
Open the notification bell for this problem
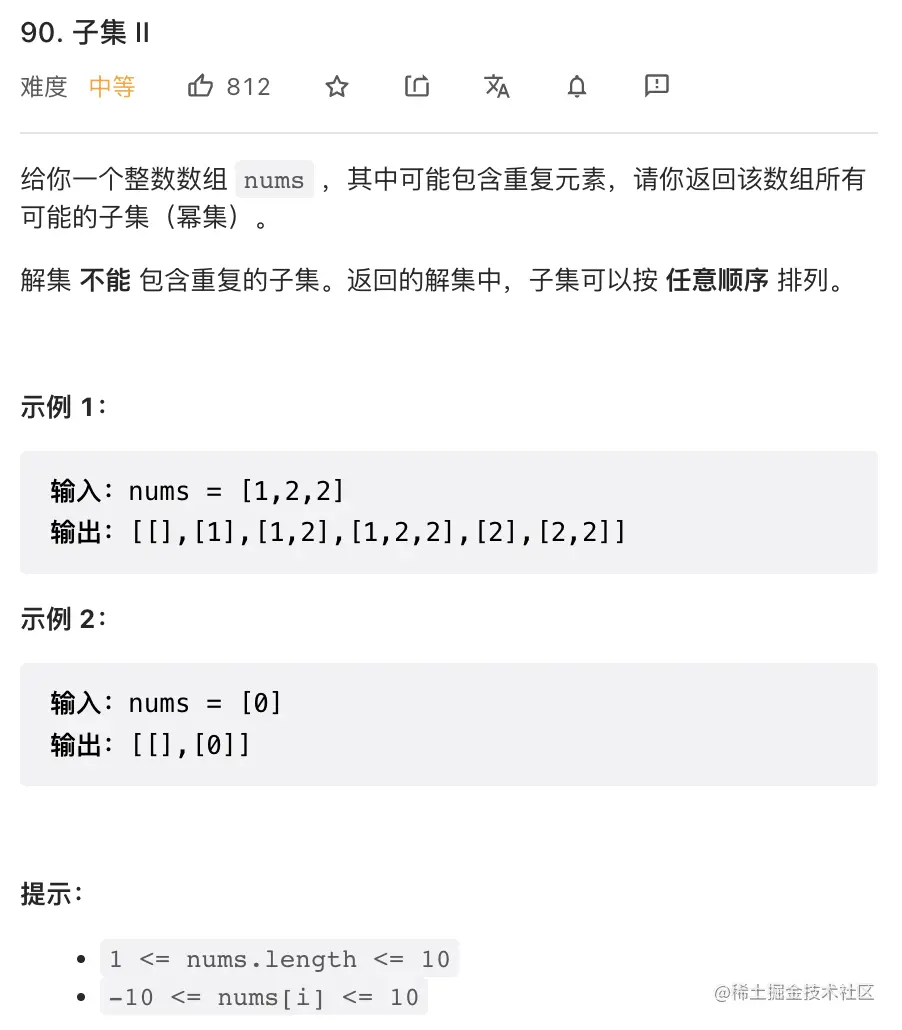click(x=577, y=87)
